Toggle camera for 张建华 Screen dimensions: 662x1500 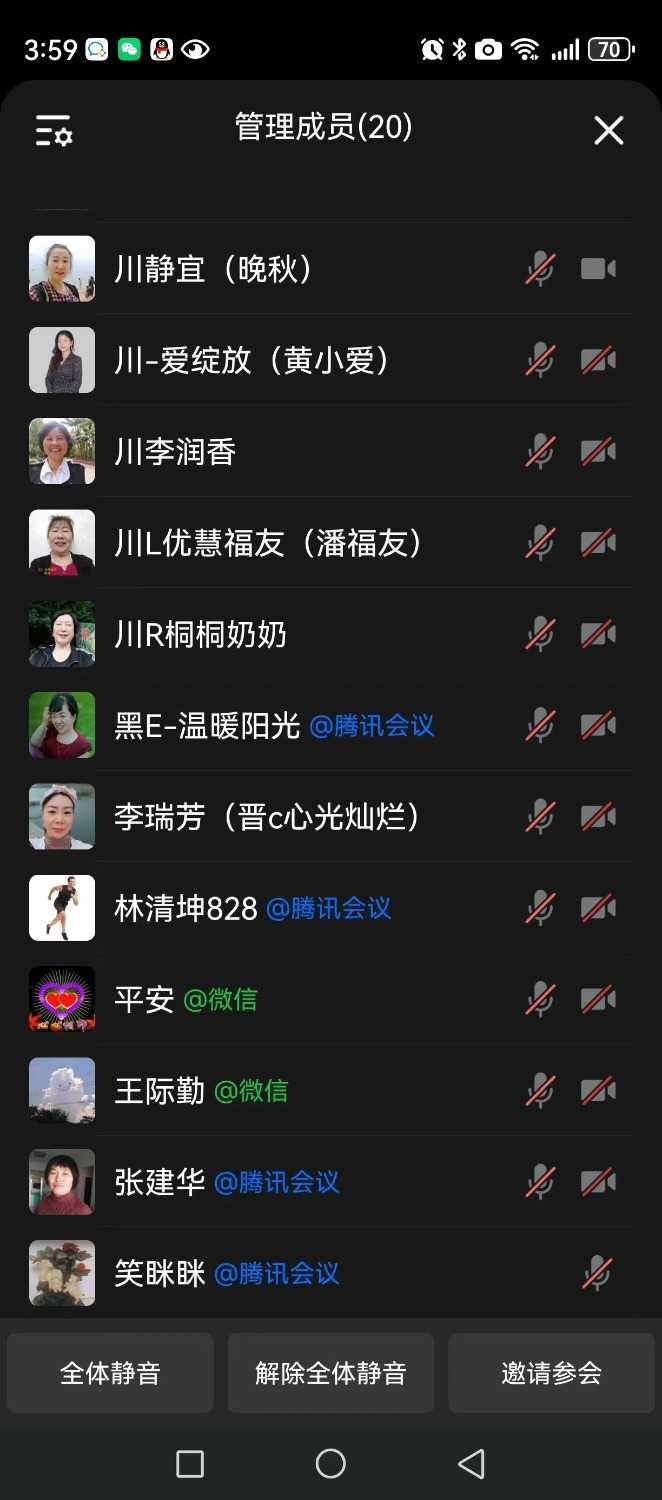[598, 1182]
